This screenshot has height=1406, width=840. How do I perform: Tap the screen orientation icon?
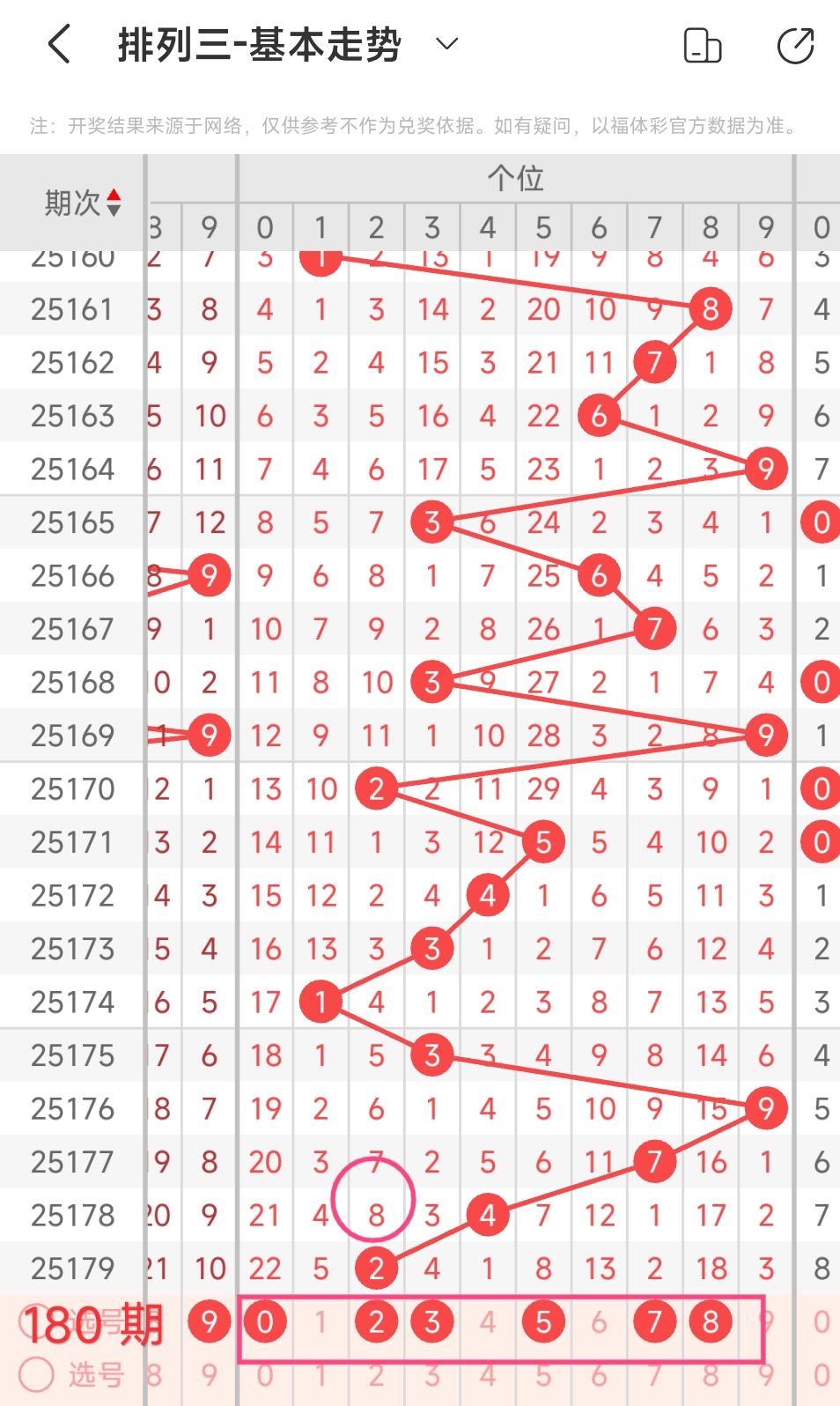tap(703, 46)
